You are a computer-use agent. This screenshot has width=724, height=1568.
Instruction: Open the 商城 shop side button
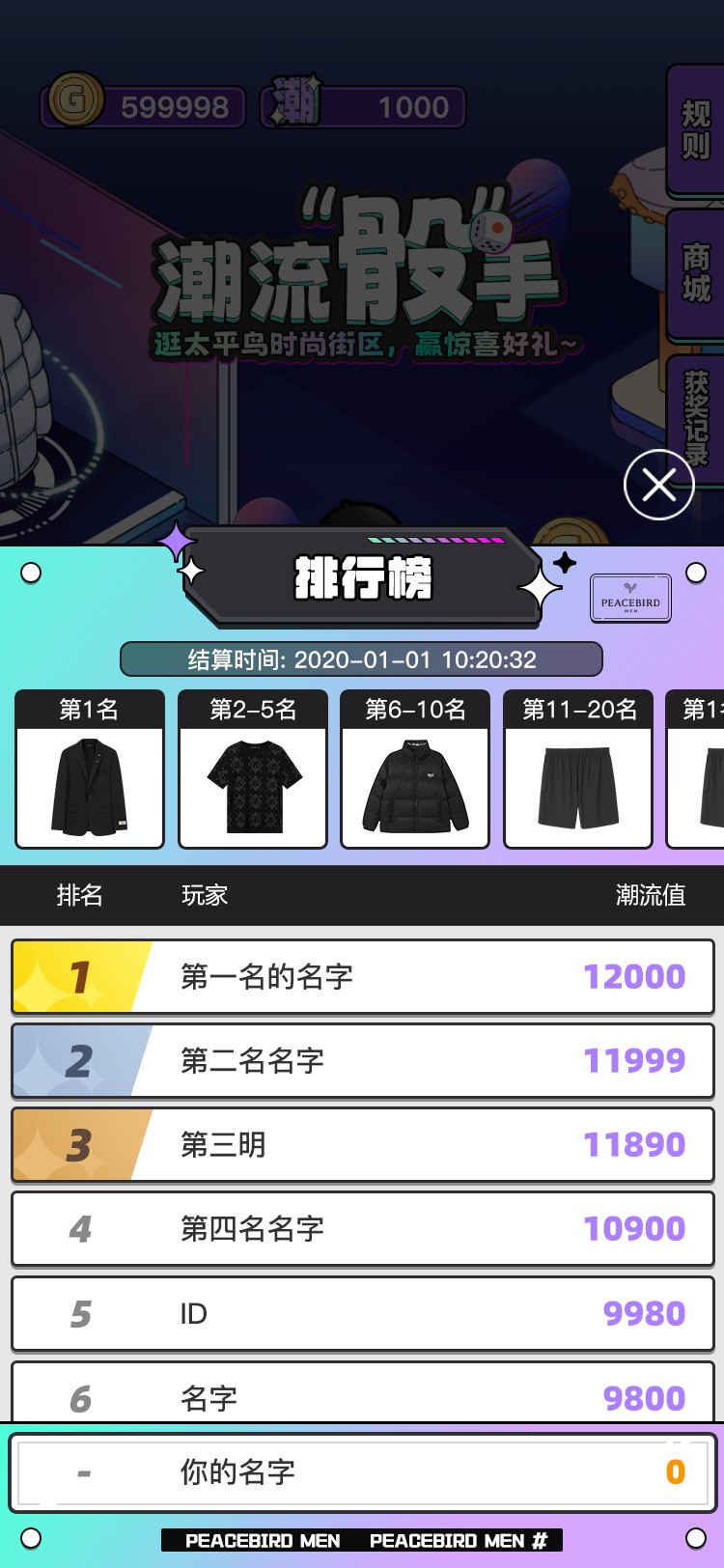tap(696, 274)
